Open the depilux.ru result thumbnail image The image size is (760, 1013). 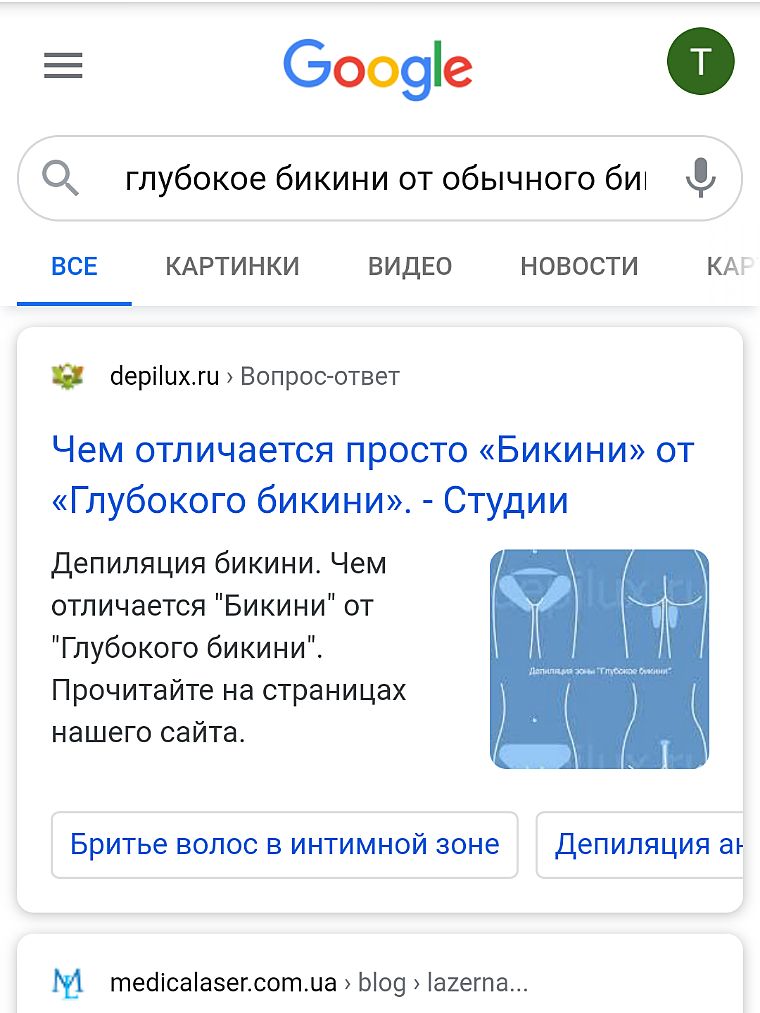coord(599,659)
